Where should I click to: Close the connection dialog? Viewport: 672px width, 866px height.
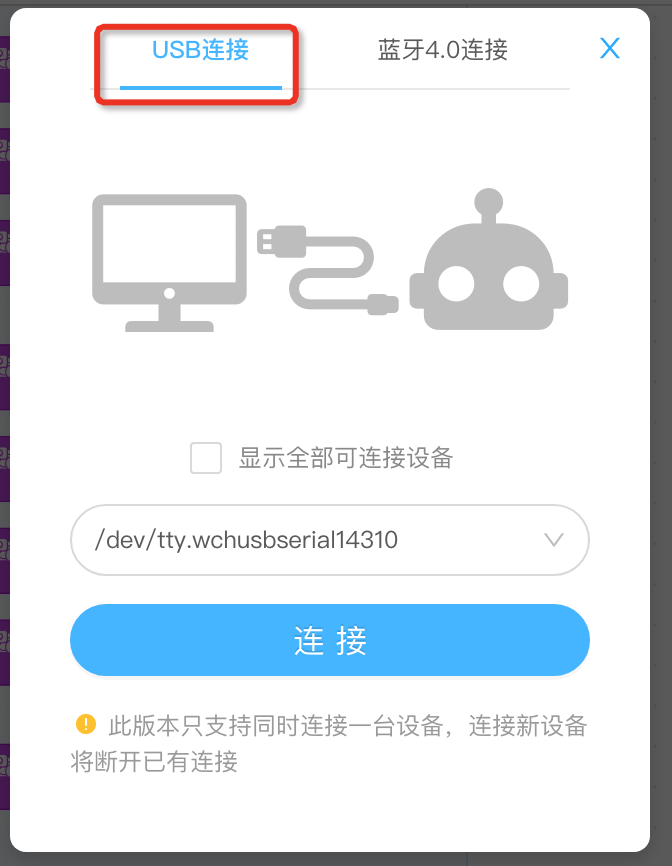click(x=609, y=48)
